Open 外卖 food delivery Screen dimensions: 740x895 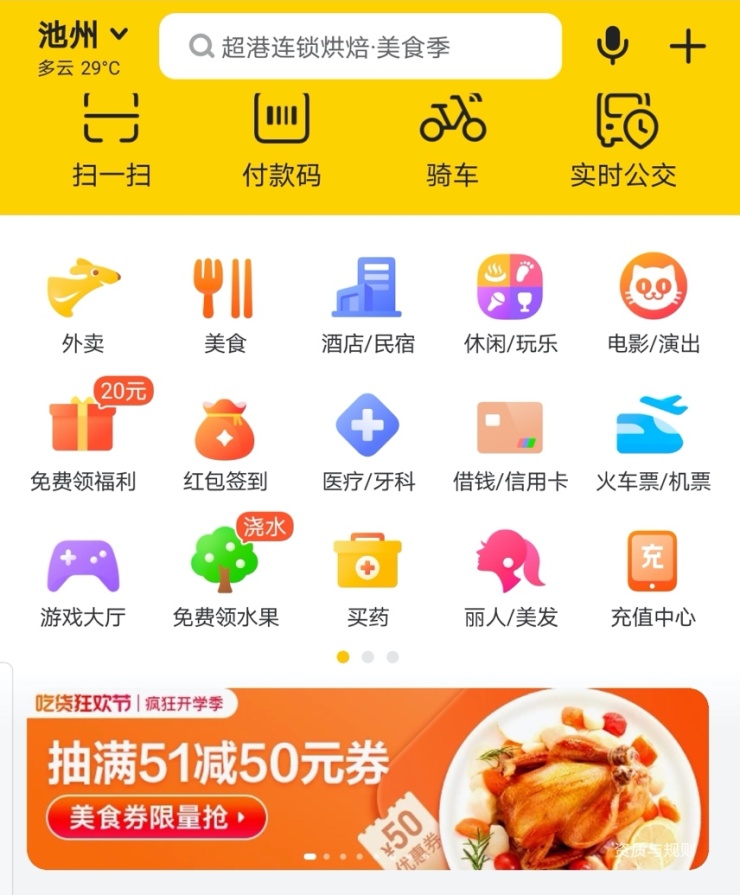(x=83, y=305)
